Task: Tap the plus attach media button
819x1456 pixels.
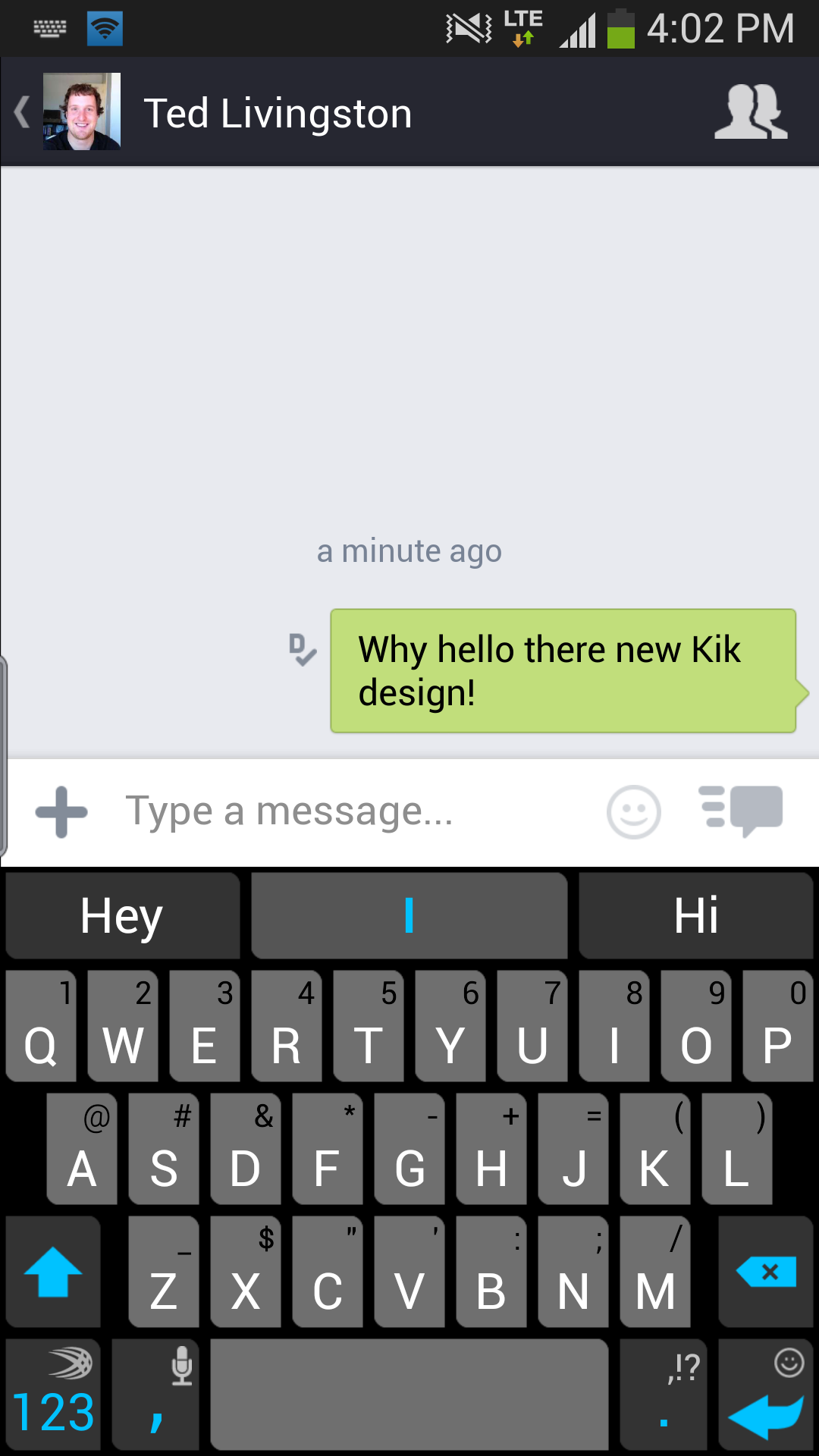Action: click(x=61, y=812)
